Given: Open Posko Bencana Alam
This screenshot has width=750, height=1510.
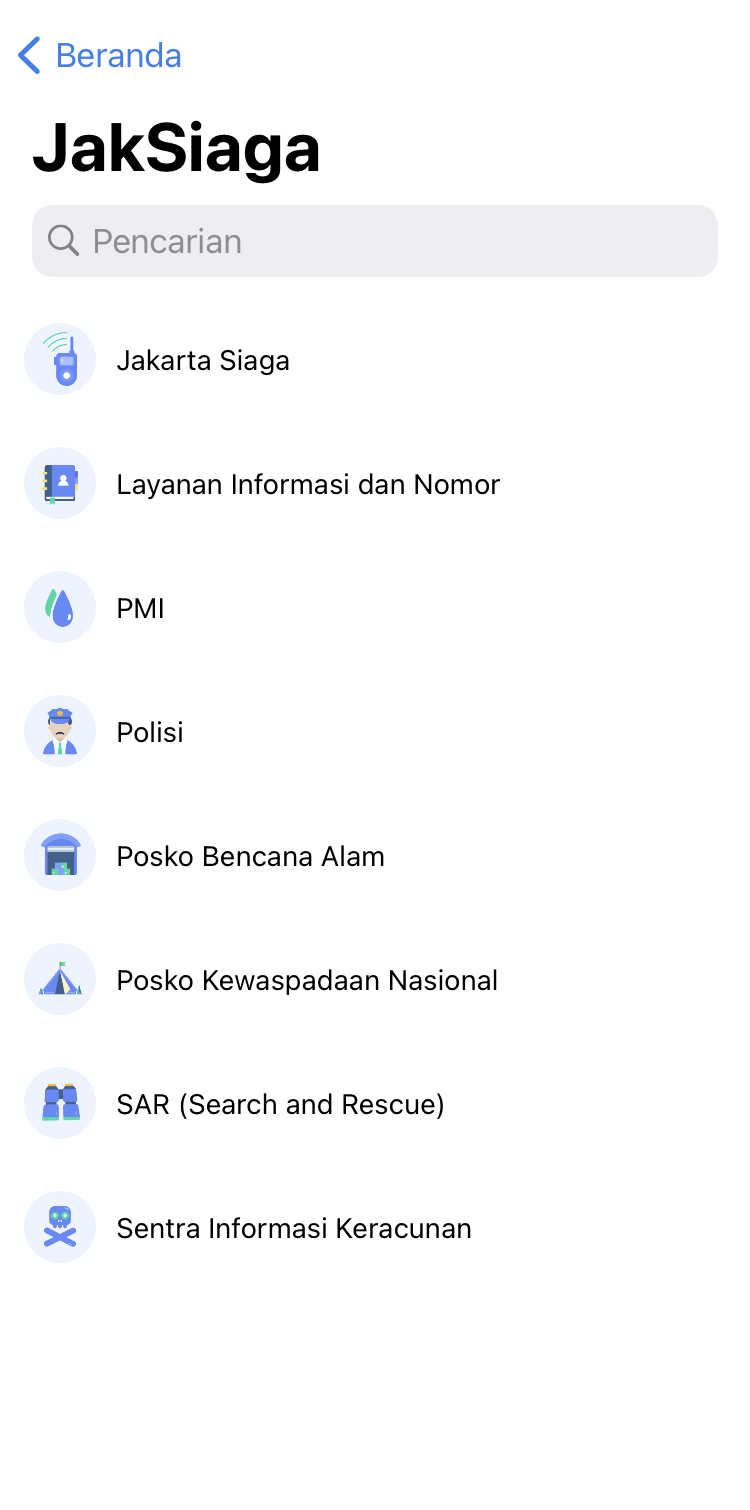Looking at the screenshot, I should coord(375,855).
